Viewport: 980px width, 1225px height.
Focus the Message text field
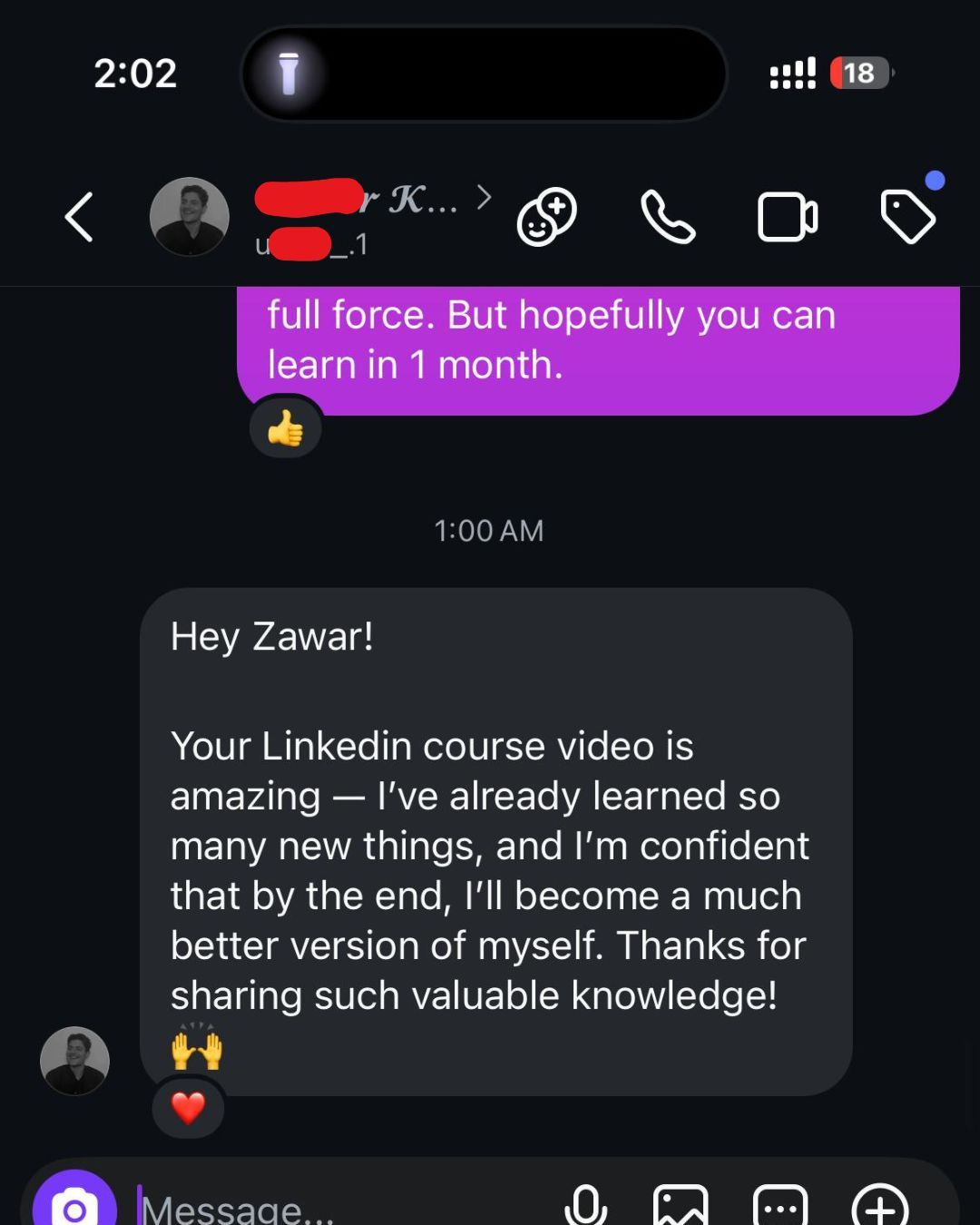345,1207
